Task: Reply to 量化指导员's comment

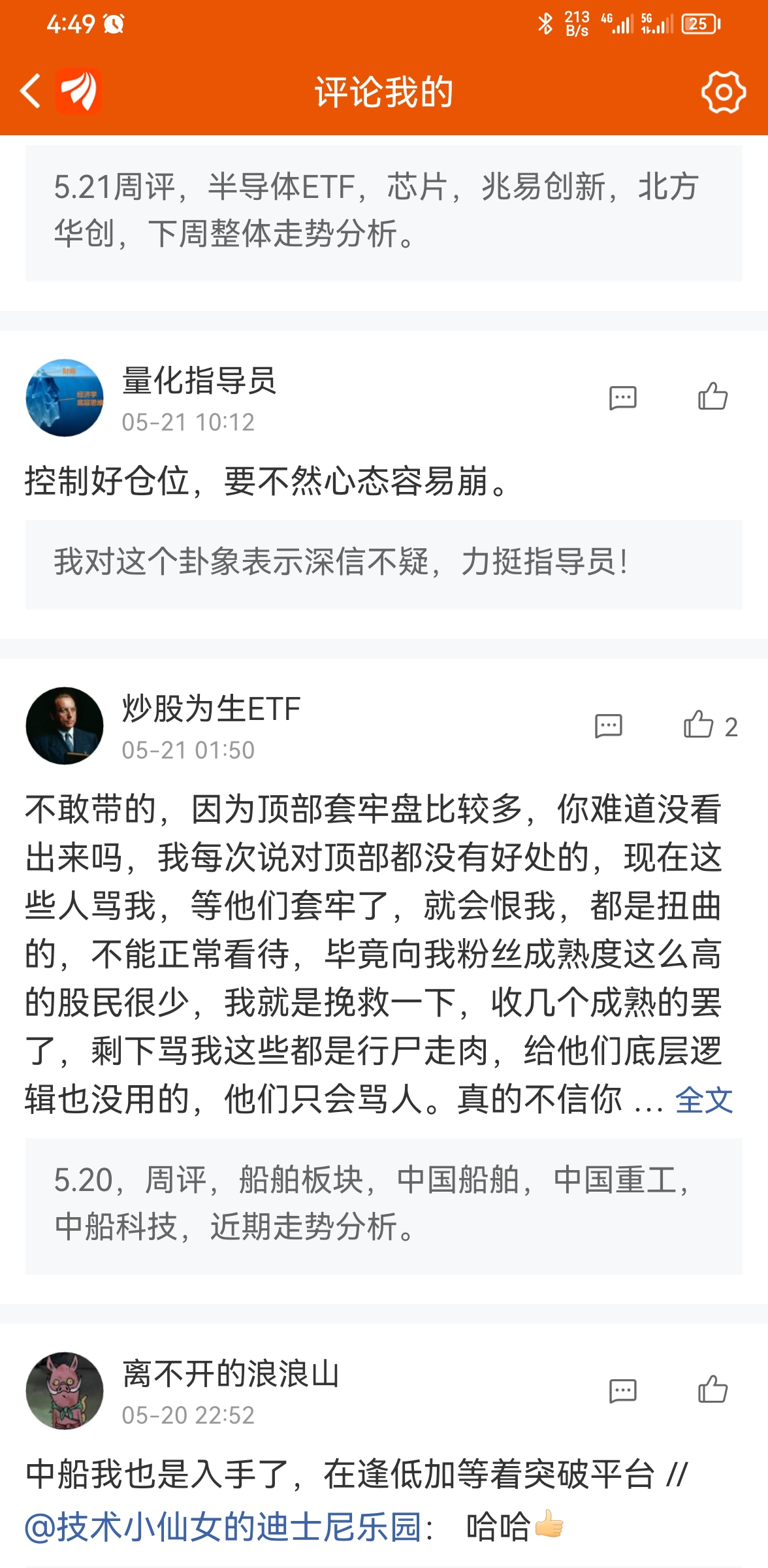Action: (x=622, y=397)
